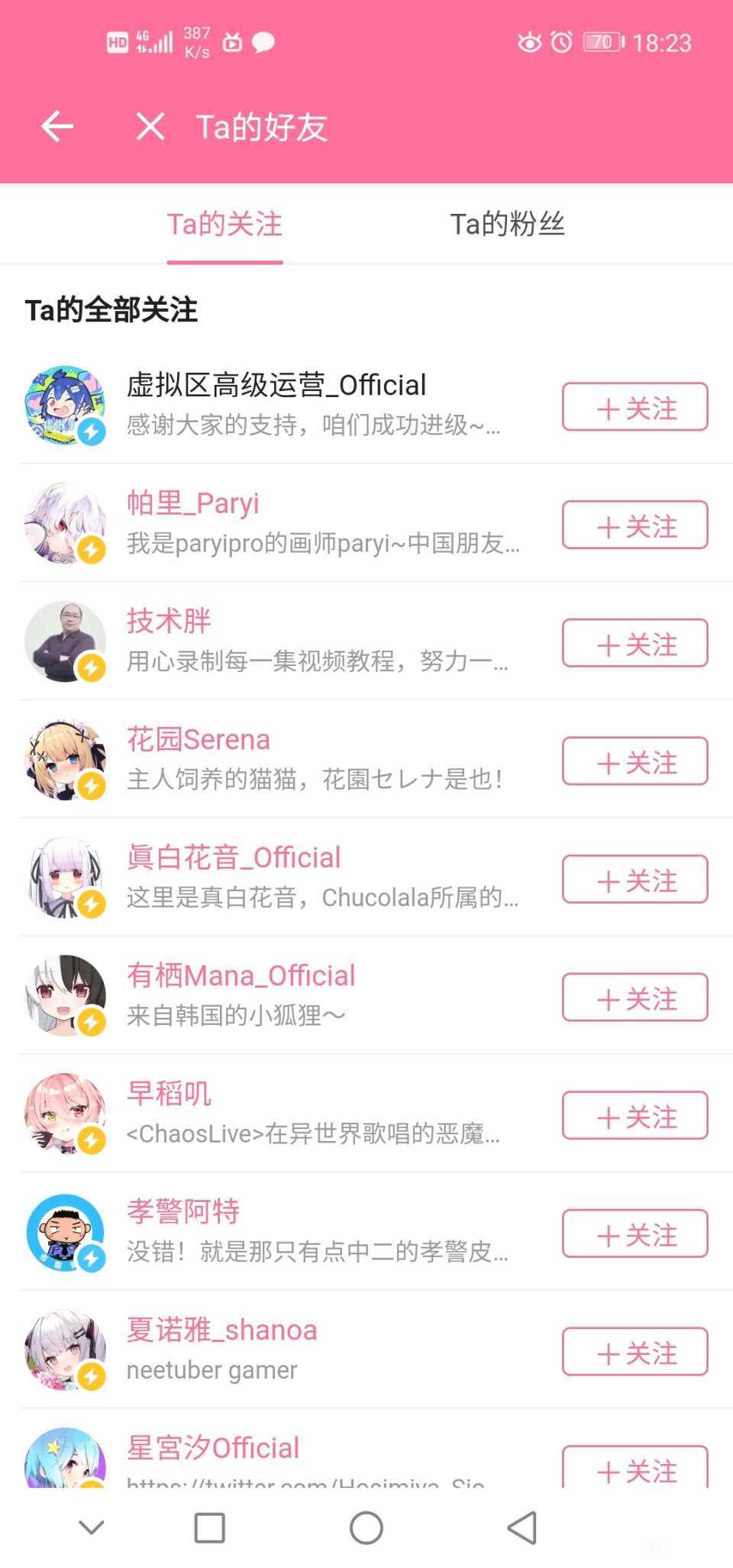The image size is (733, 1568).
Task: Go back using the header arrow
Action: [57, 126]
